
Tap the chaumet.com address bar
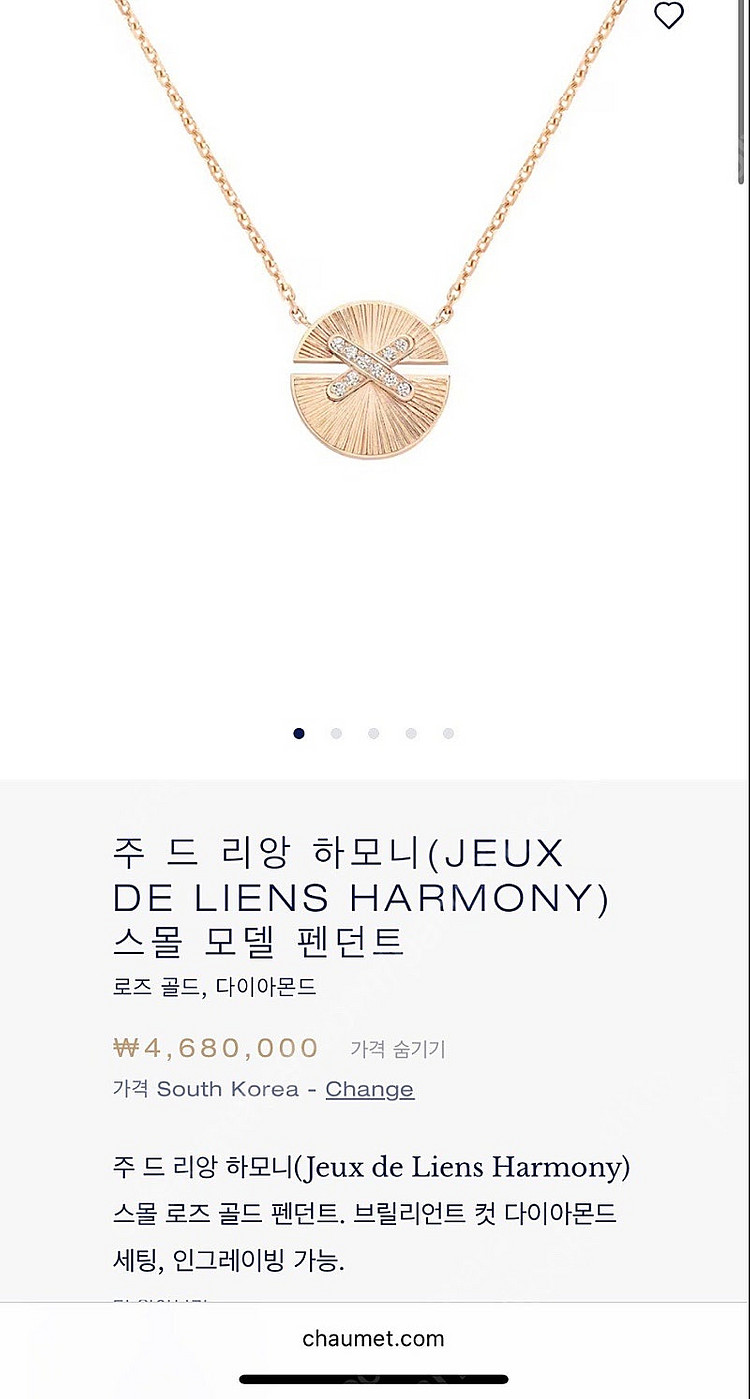[373, 1339]
